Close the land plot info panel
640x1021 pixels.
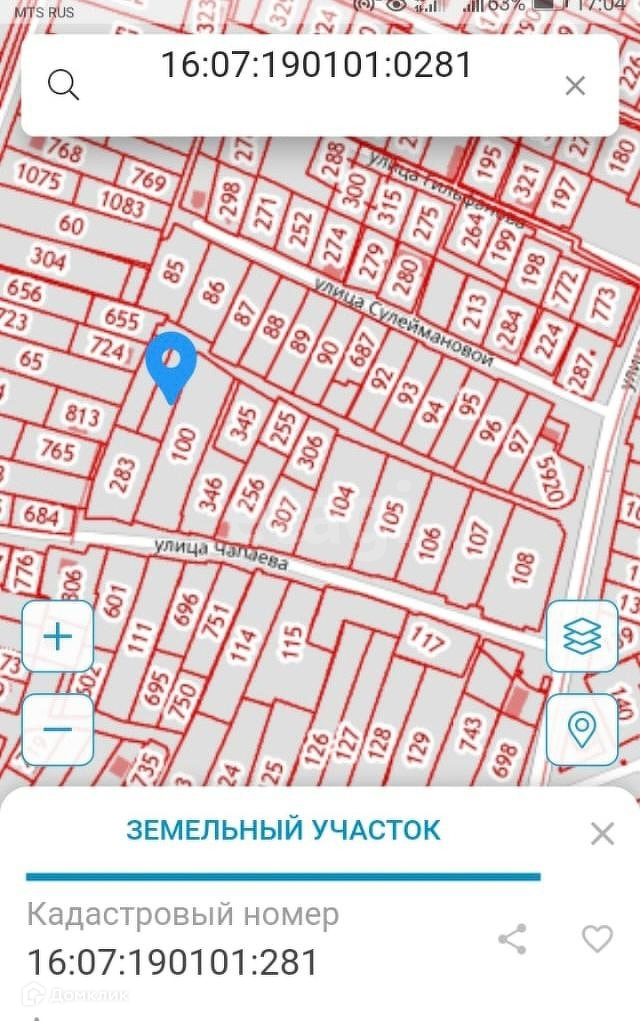click(x=602, y=833)
